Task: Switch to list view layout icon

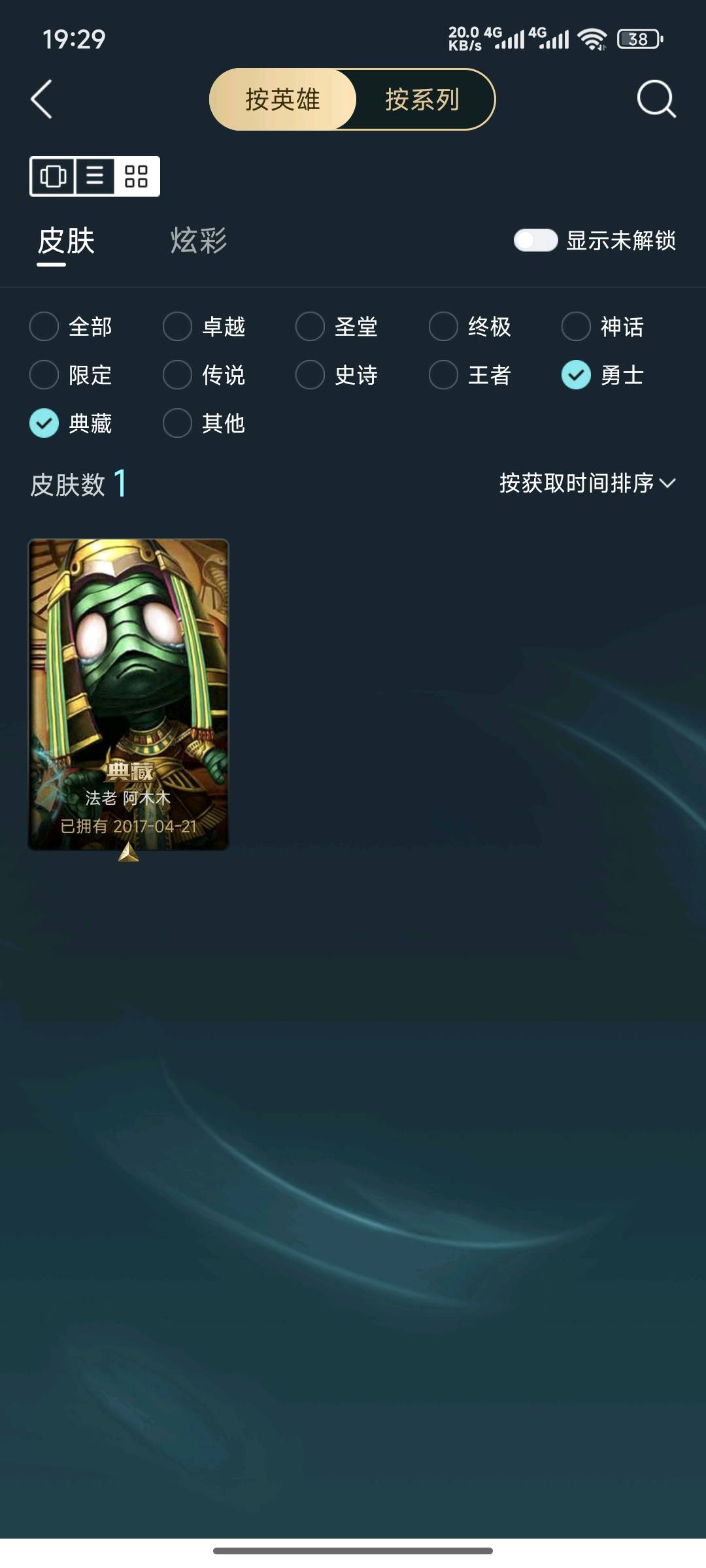Action: coord(95,176)
